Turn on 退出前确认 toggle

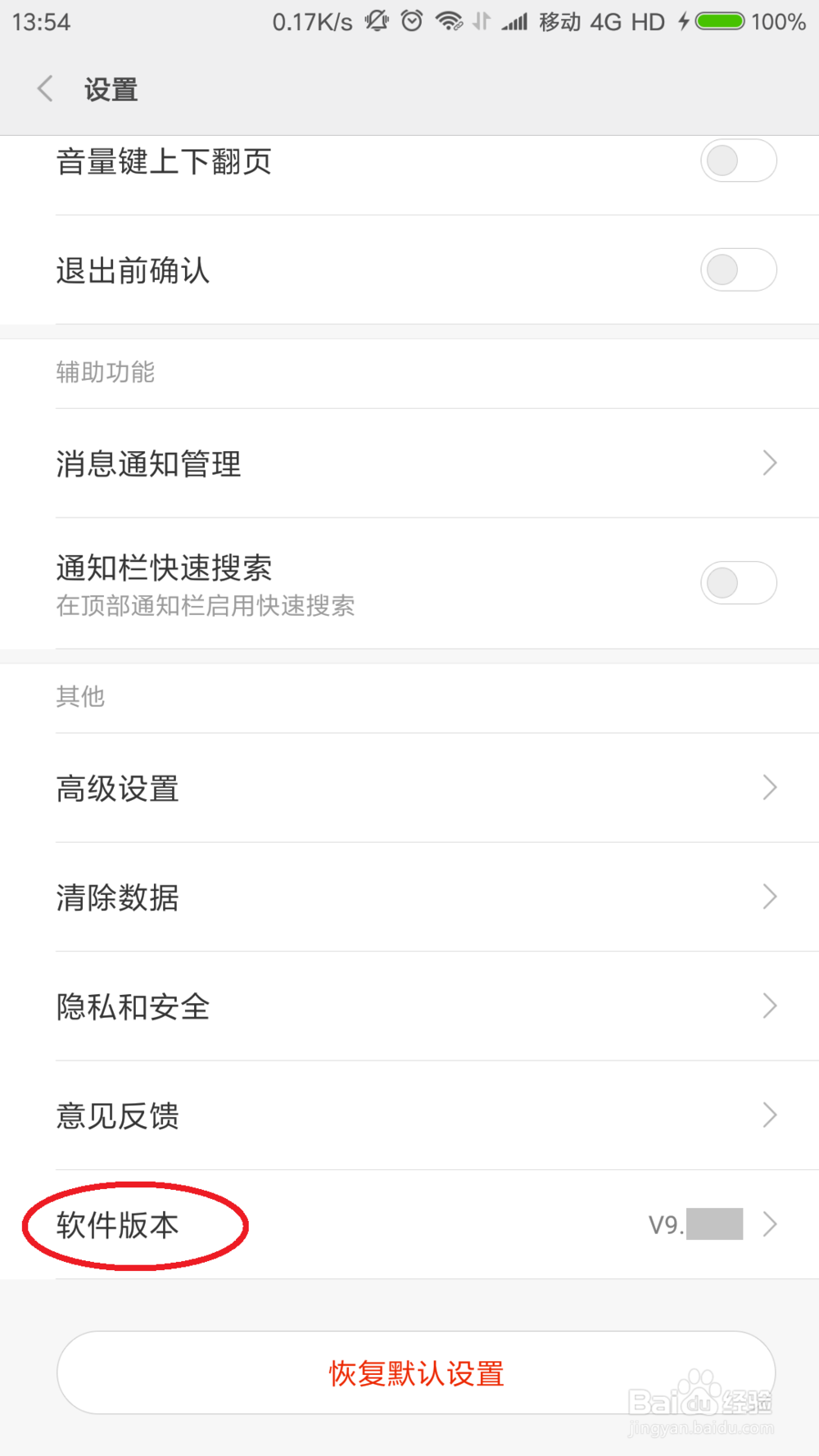coord(738,270)
